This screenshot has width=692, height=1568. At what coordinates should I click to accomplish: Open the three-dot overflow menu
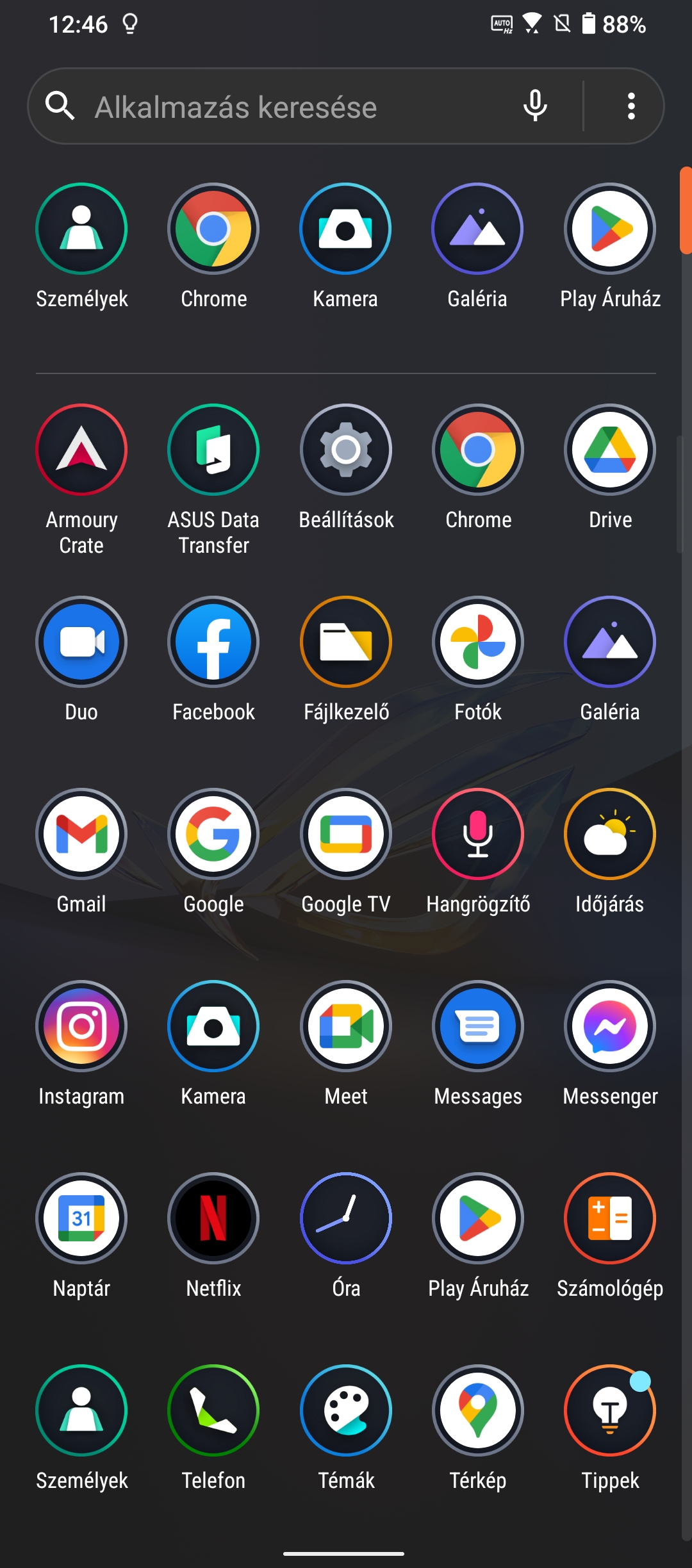[x=631, y=106]
